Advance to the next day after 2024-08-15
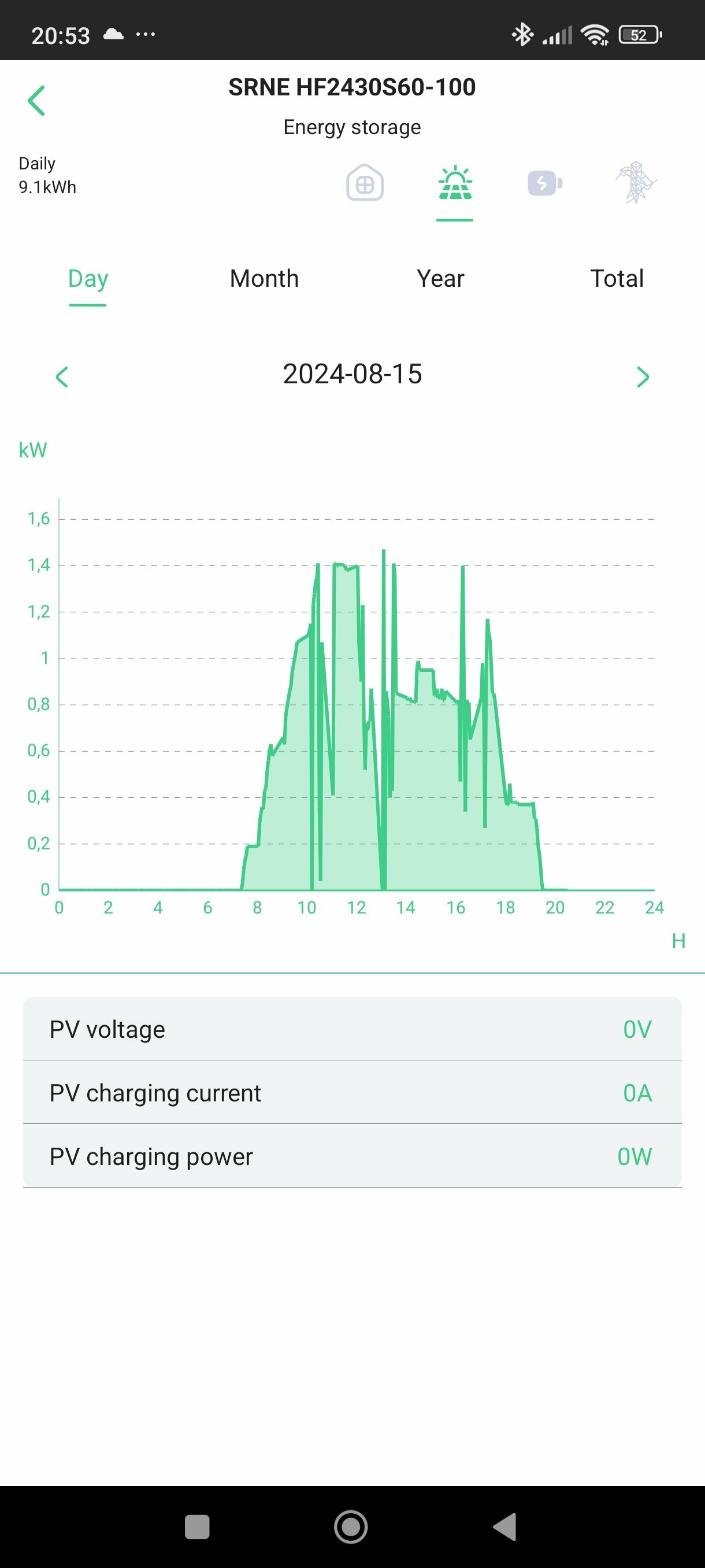 pos(643,377)
